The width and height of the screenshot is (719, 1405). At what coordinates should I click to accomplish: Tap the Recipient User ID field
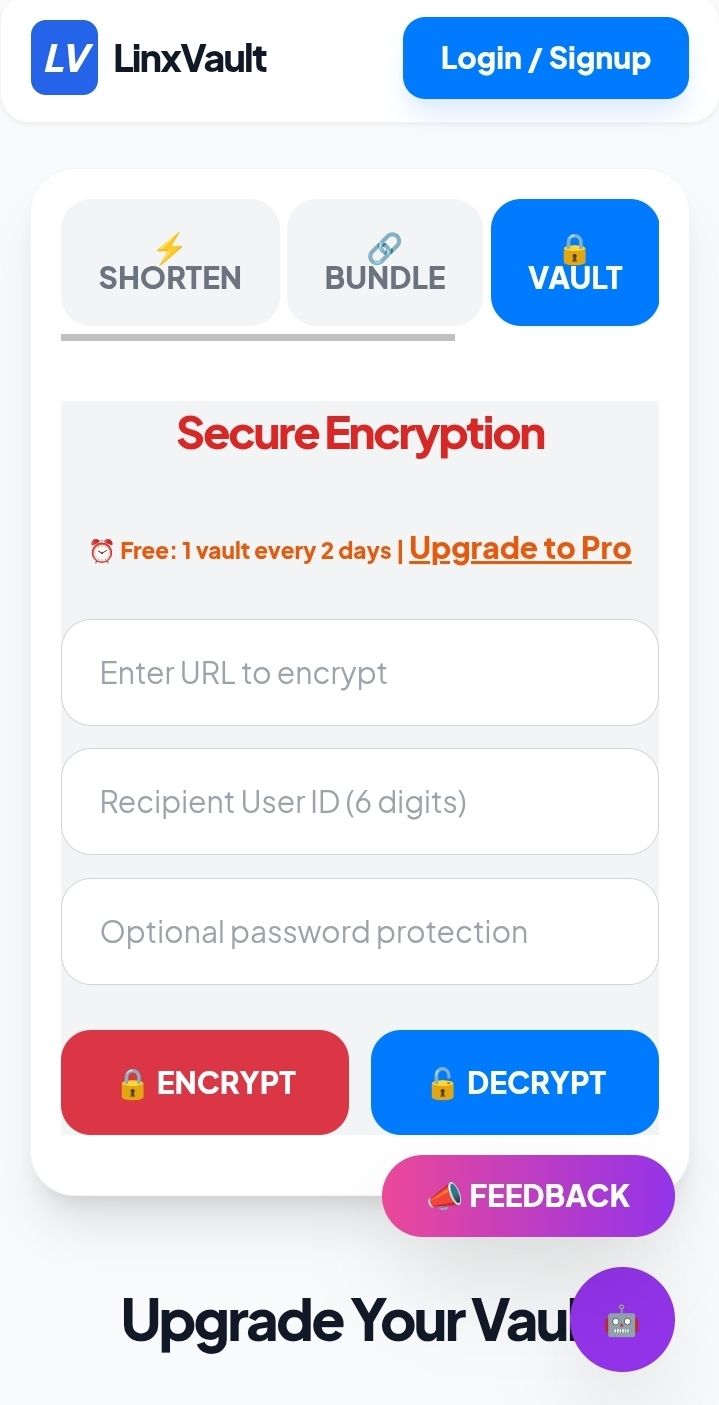(x=360, y=802)
